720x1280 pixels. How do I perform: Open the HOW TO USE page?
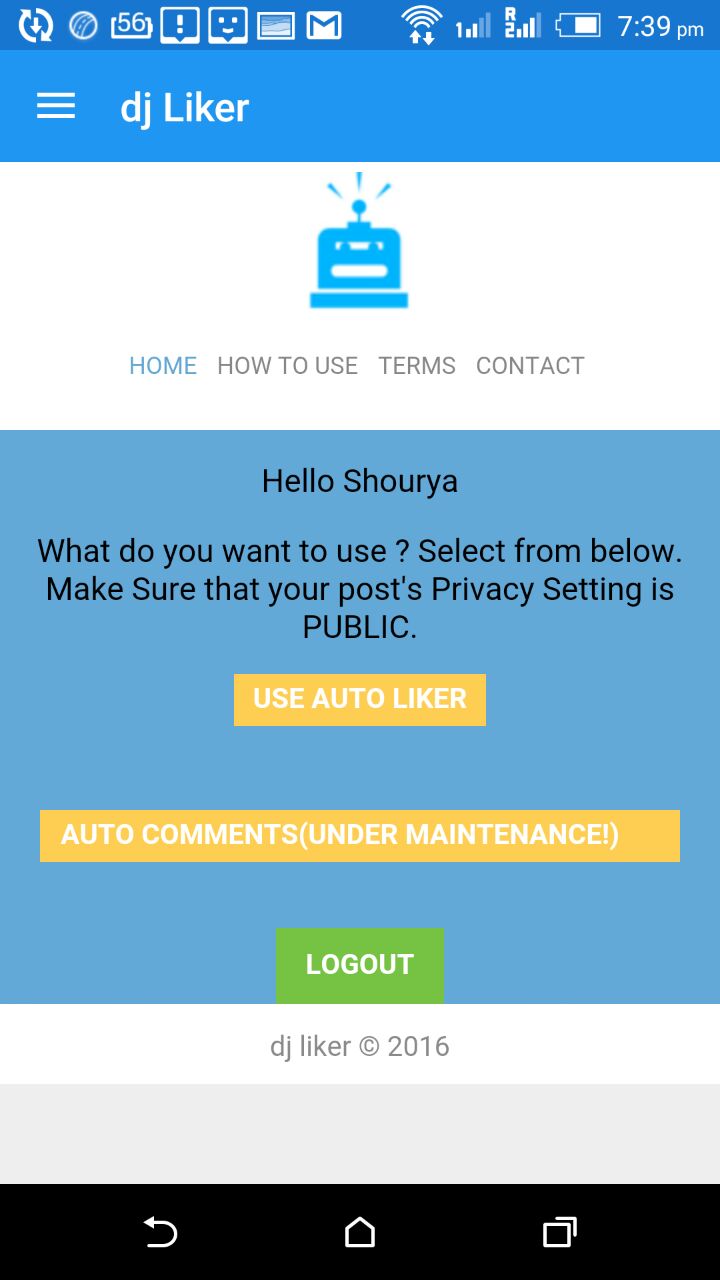coord(287,366)
